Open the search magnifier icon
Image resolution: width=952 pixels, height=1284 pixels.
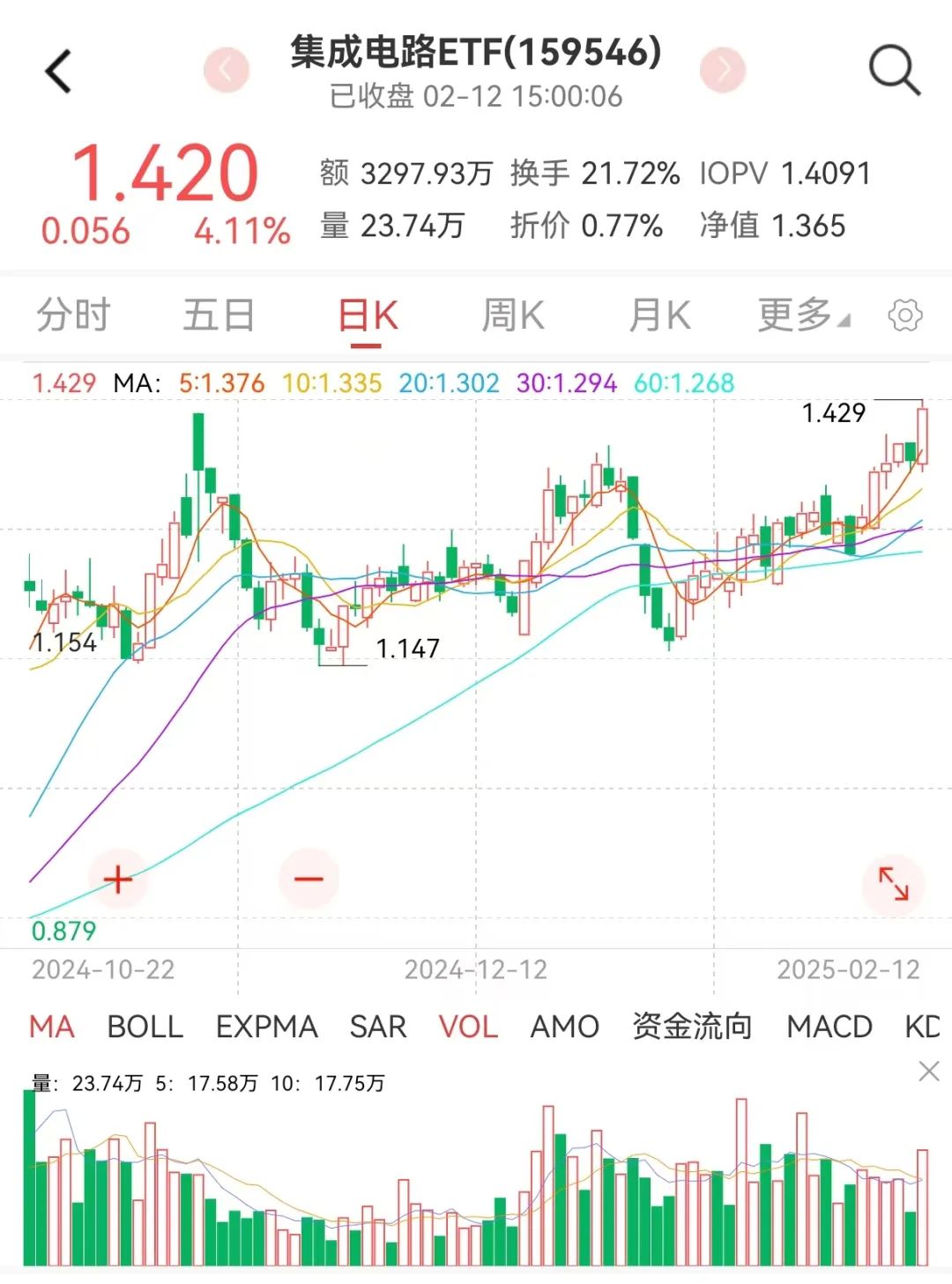click(894, 71)
